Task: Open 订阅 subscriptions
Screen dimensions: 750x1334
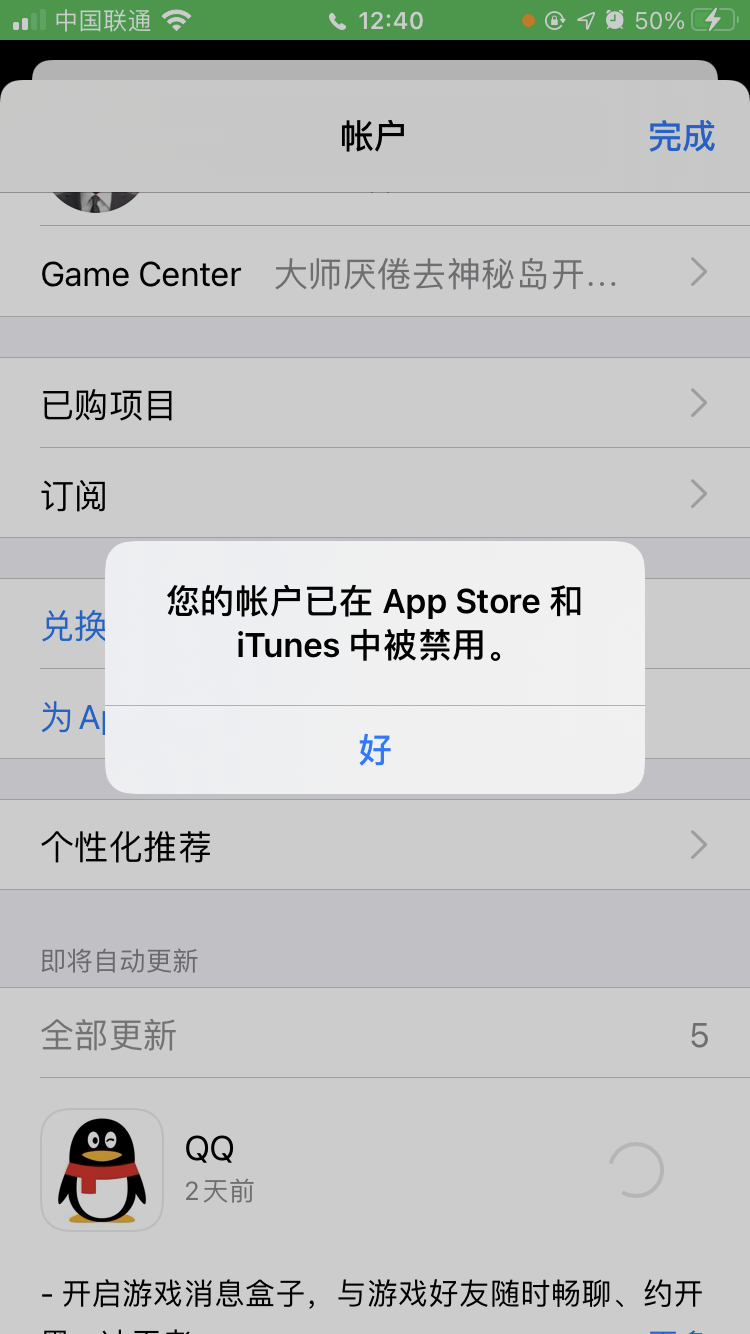Action: 375,495
